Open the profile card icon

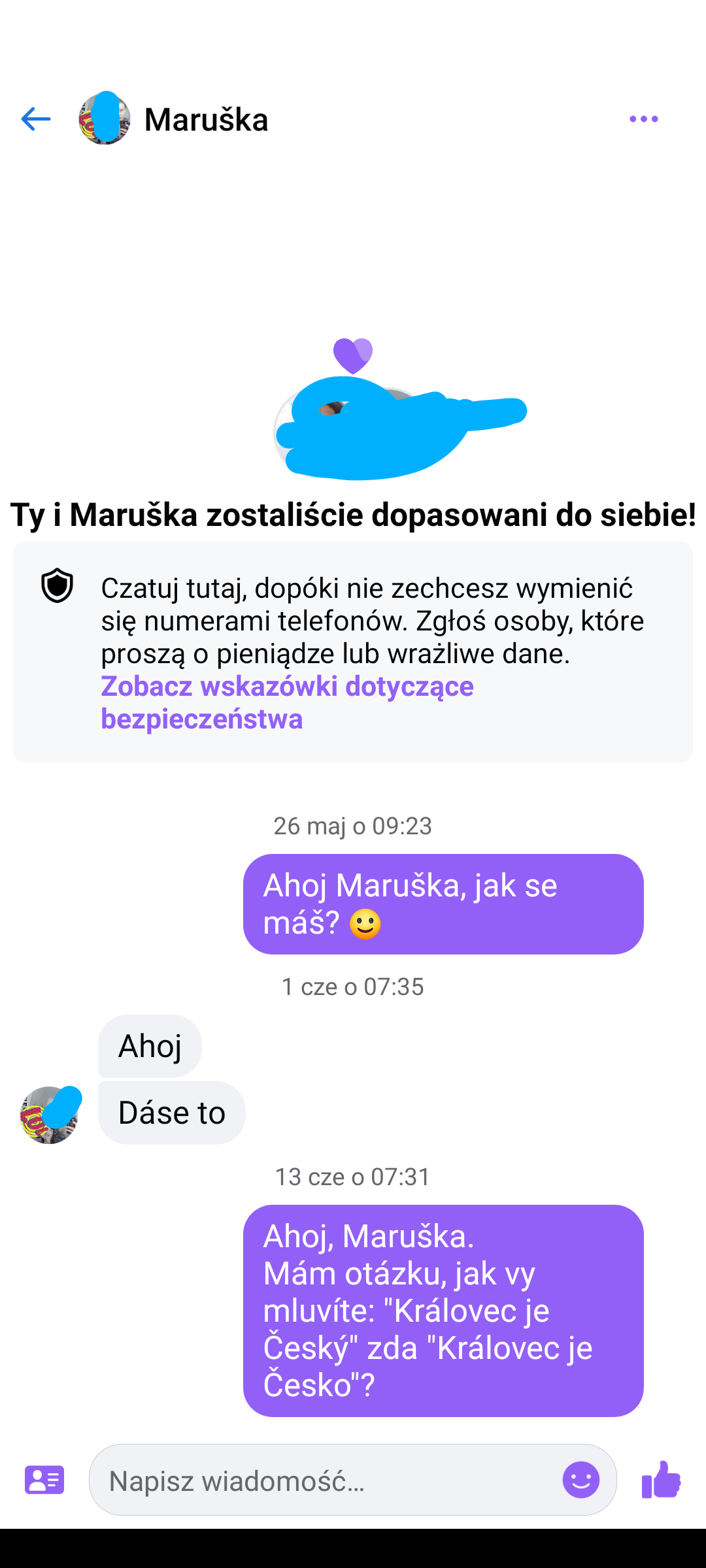(x=44, y=1480)
